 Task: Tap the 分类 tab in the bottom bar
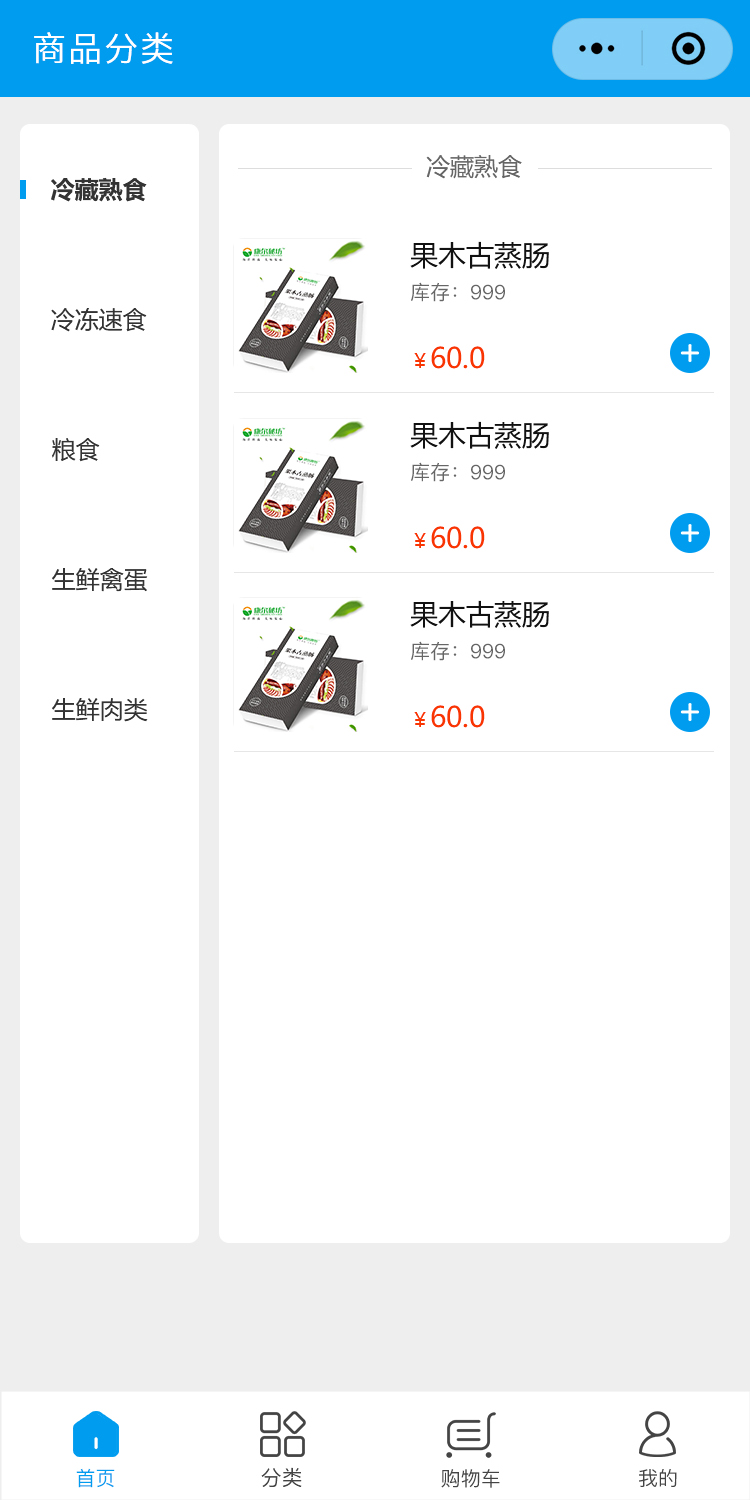pyautogui.click(x=282, y=1447)
